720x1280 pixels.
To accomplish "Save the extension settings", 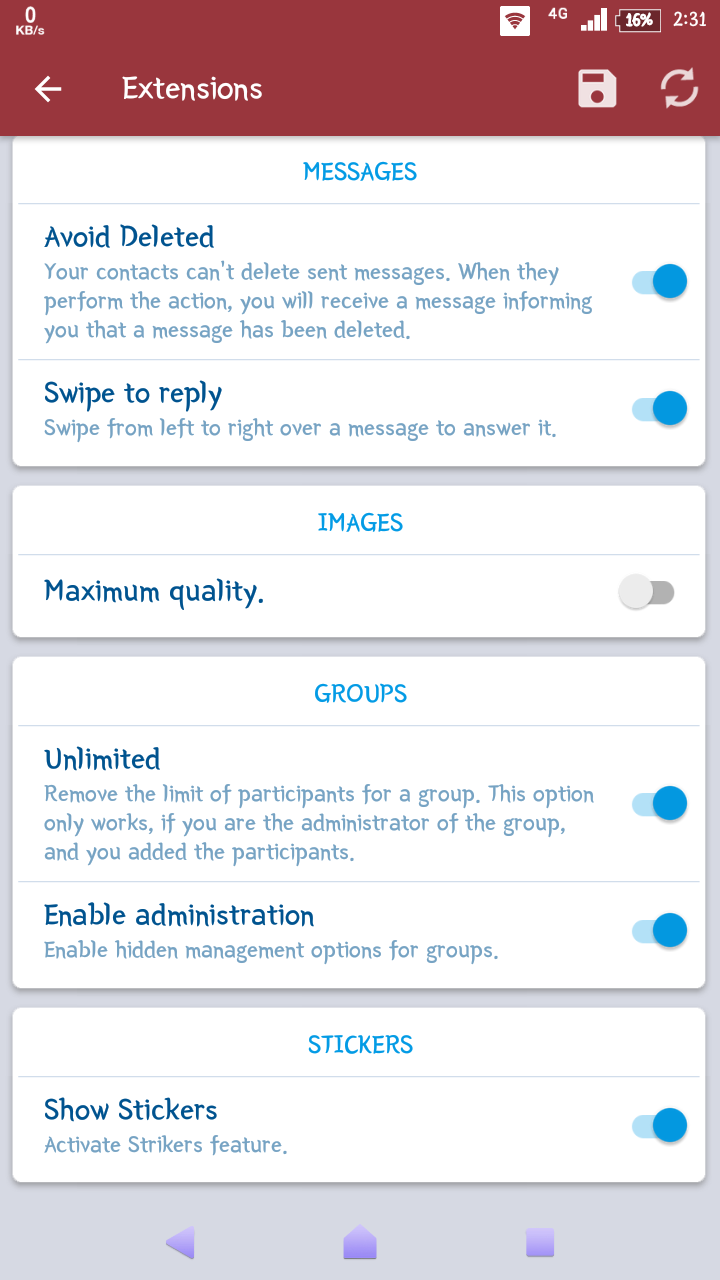I will pyautogui.click(x=597, y=89).
